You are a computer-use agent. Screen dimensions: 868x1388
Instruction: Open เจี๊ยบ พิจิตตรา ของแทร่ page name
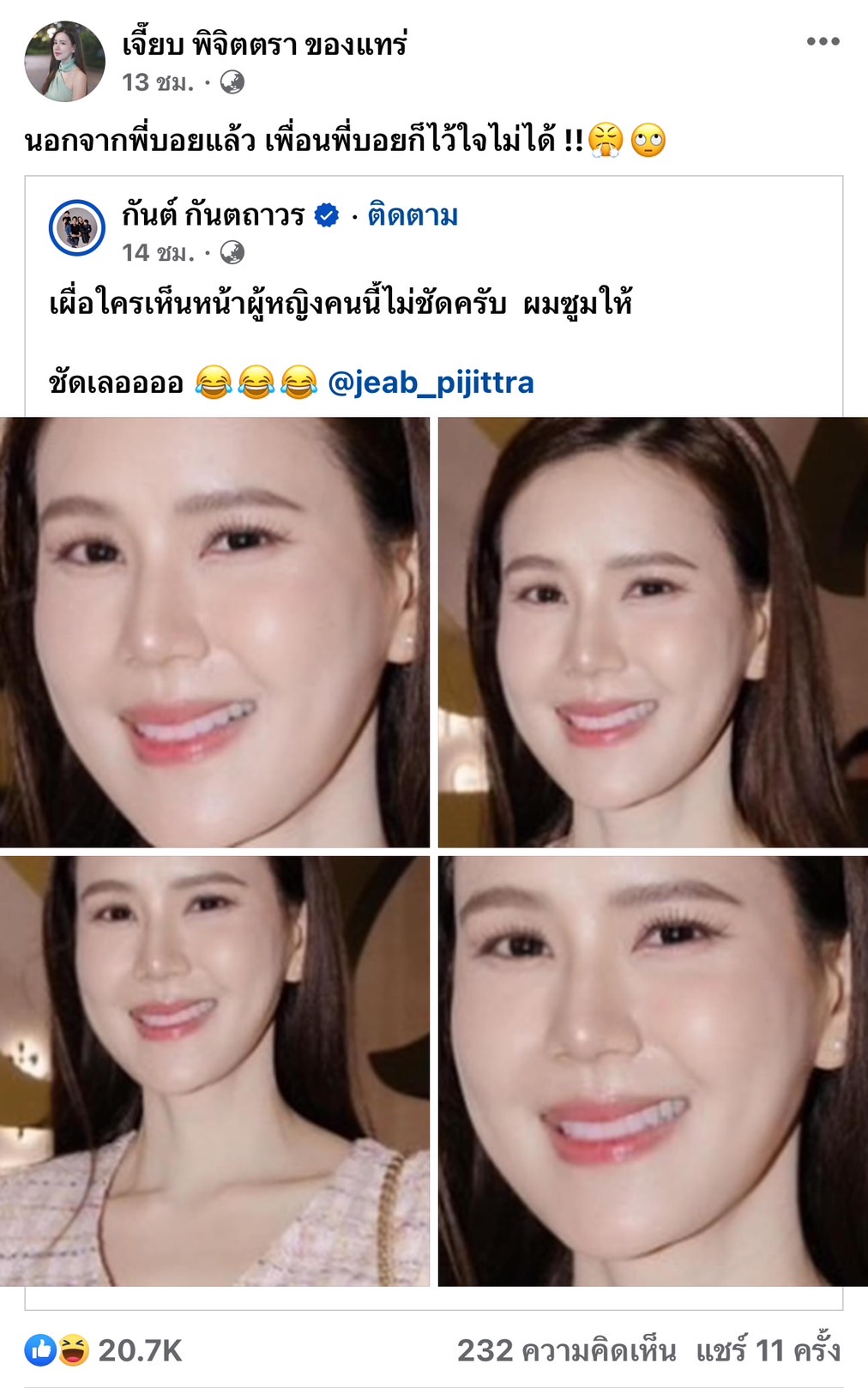264,44
